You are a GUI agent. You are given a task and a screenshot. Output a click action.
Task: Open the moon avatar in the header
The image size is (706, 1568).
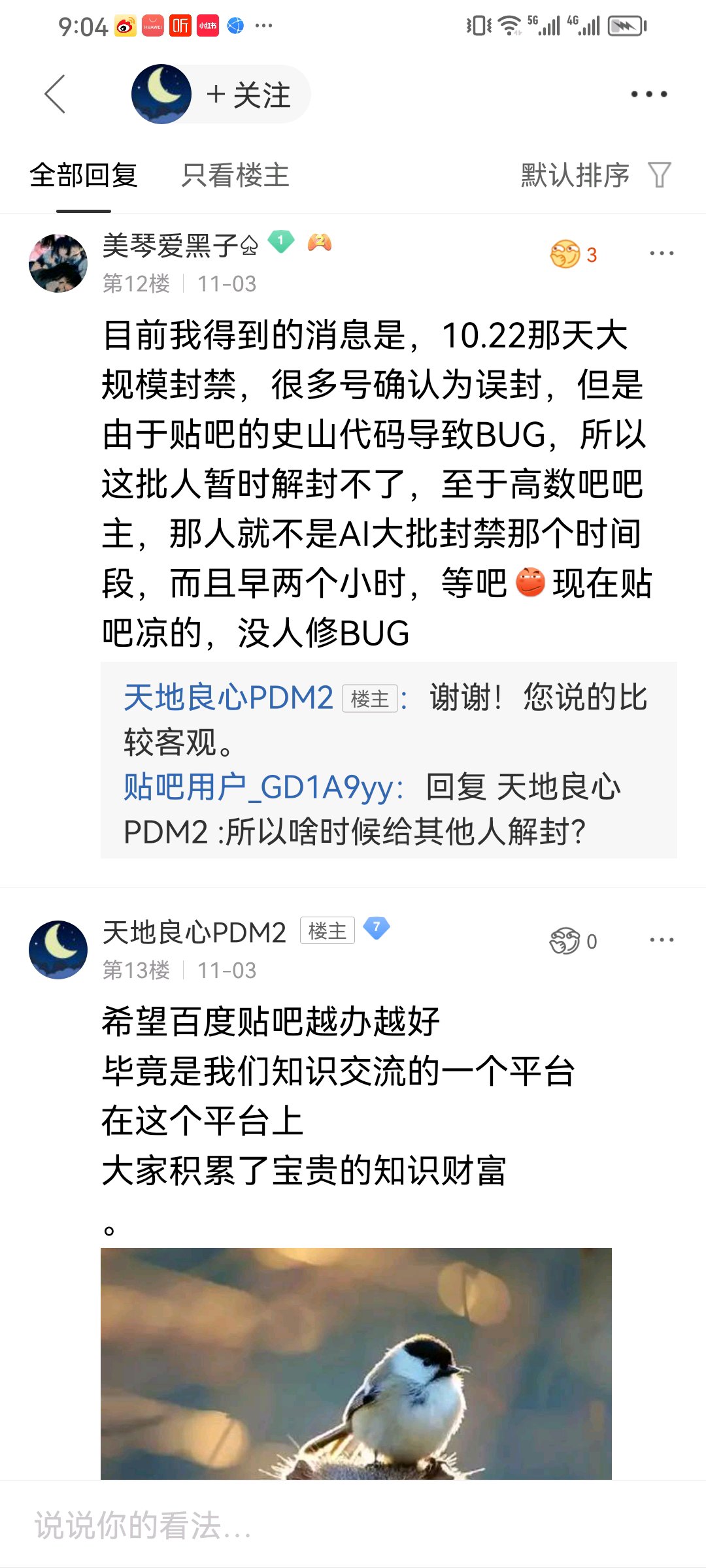point(161,94)
